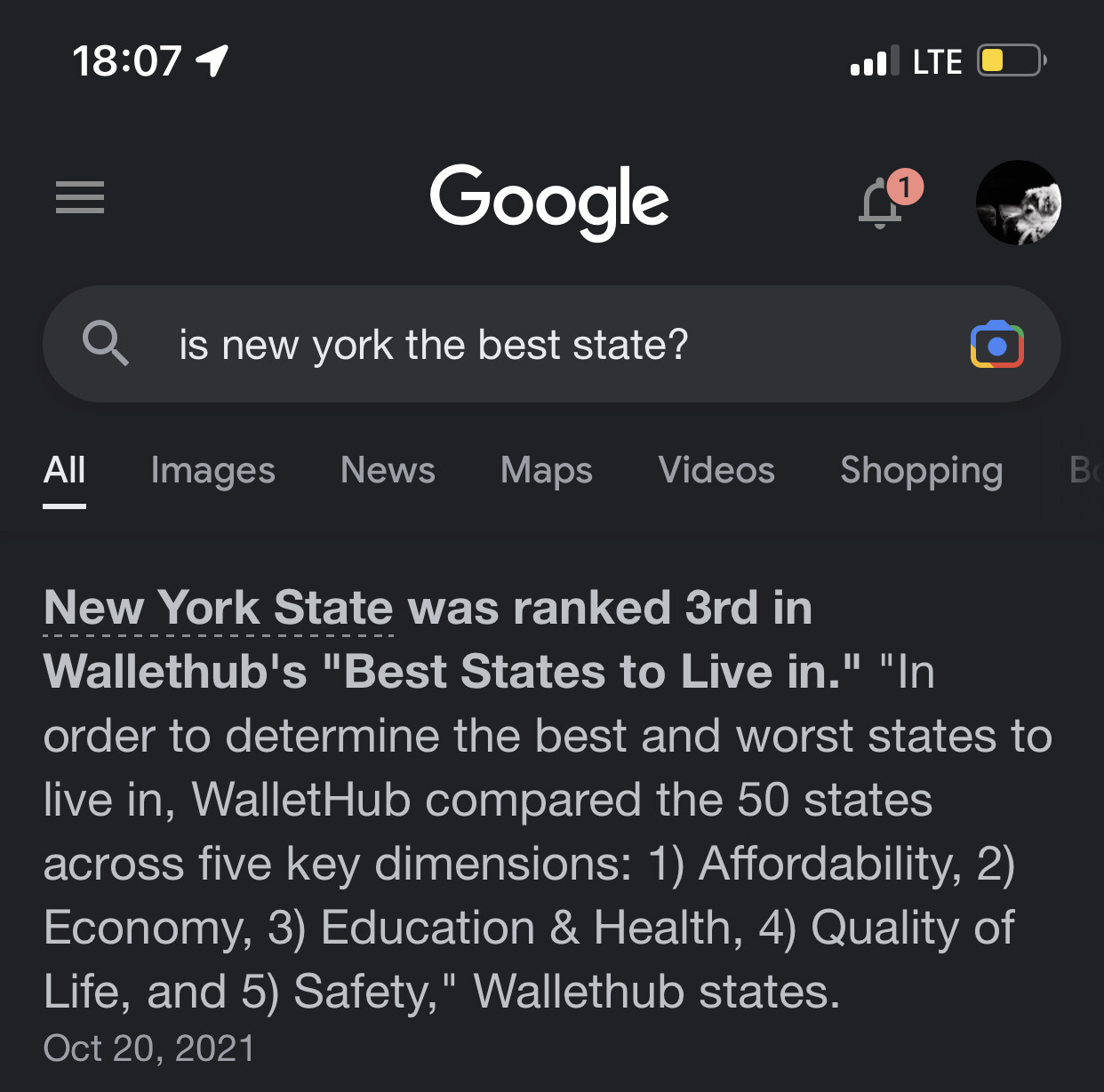The image size is (1104, 1092).
Task: Switch to the Shopping tab
Action: click(x=921, y=470)
